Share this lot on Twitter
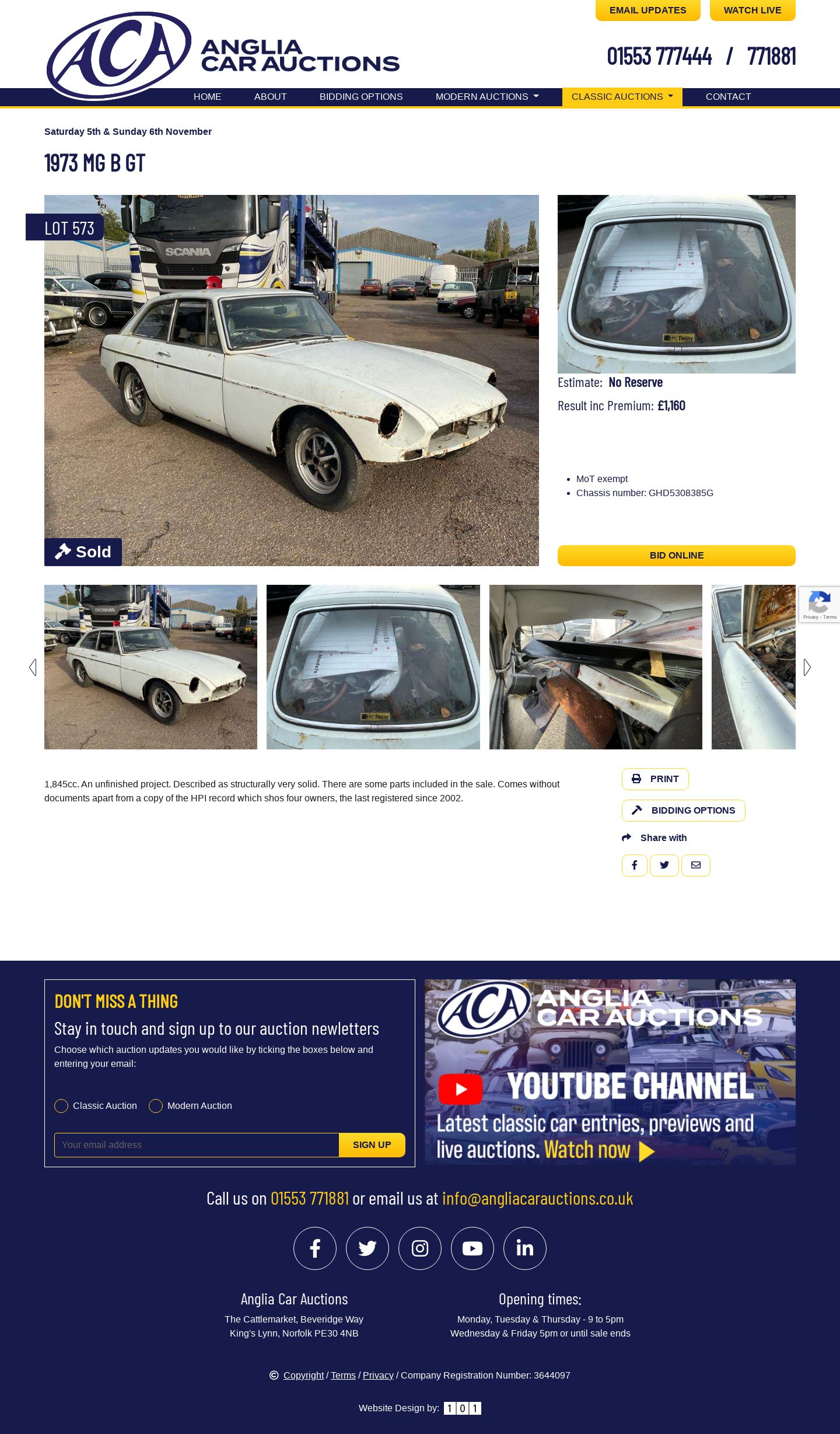Screen dimensions: 840x1434 coord(664,866)
